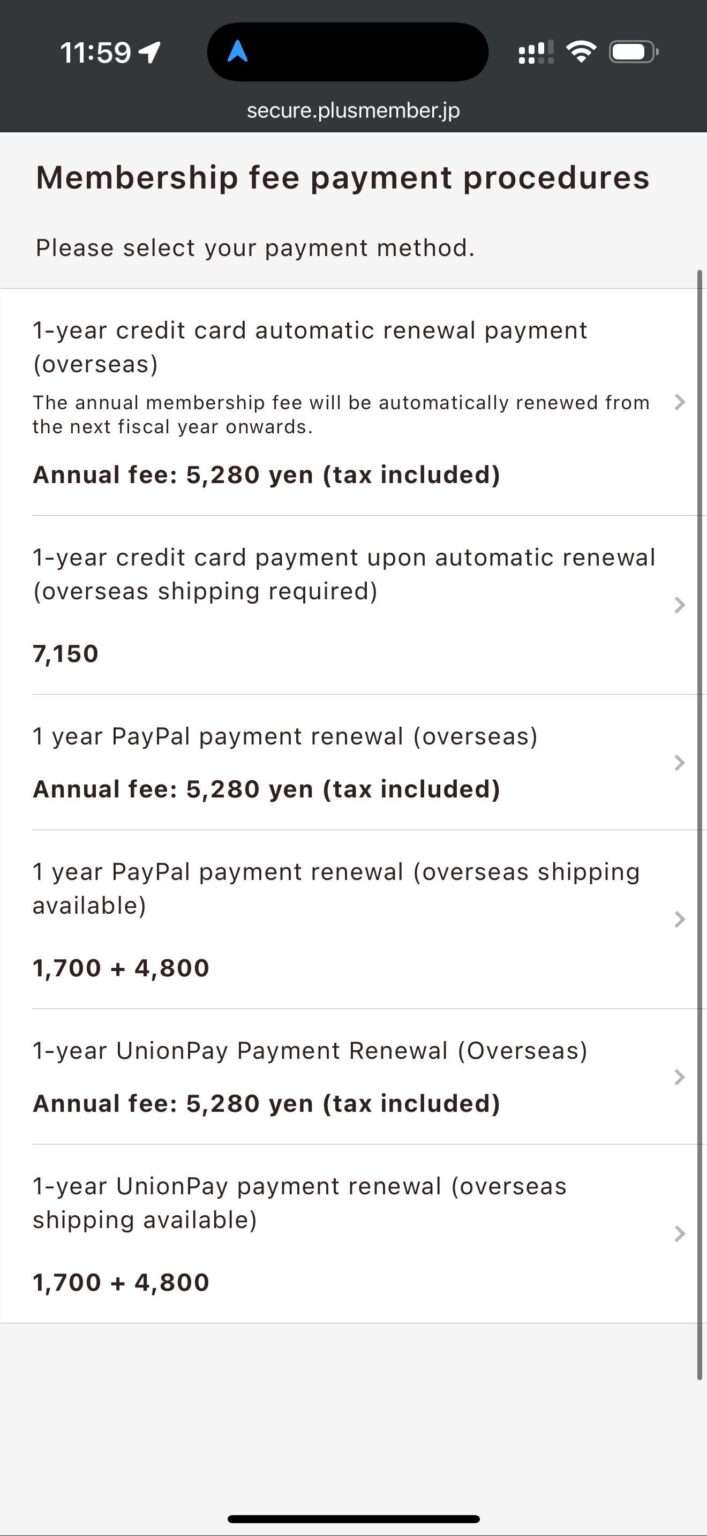Choose 1-year UnionPay Payment Renewal (Overseas)

pyautogui.click(x=340, y=1076)
